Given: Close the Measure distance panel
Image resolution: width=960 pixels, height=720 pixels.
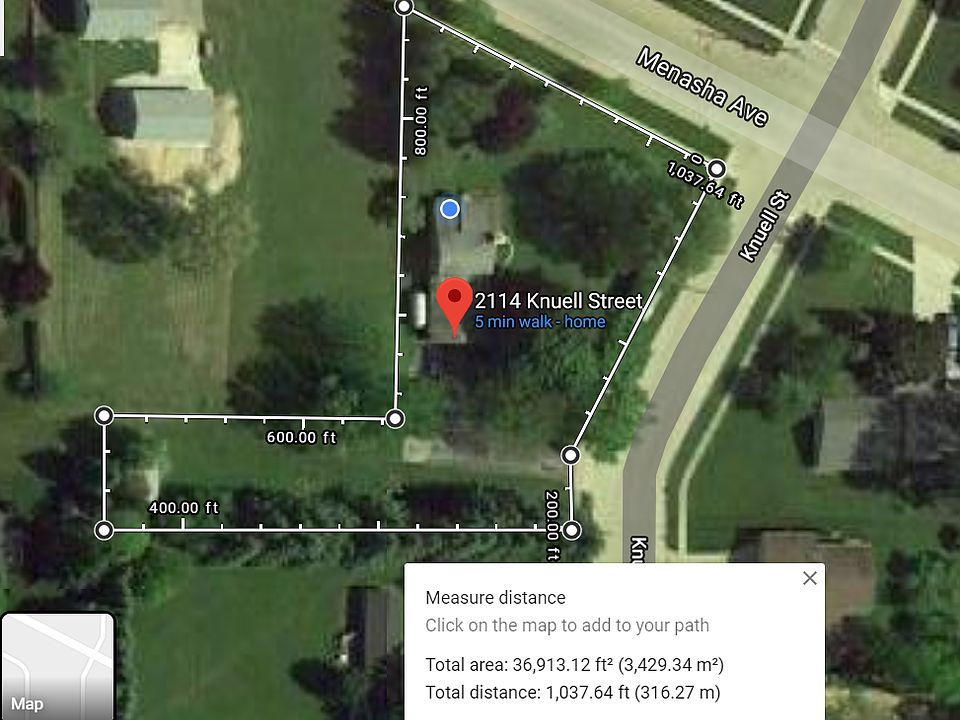Looking at the screenshot, I should pos(810,578).
